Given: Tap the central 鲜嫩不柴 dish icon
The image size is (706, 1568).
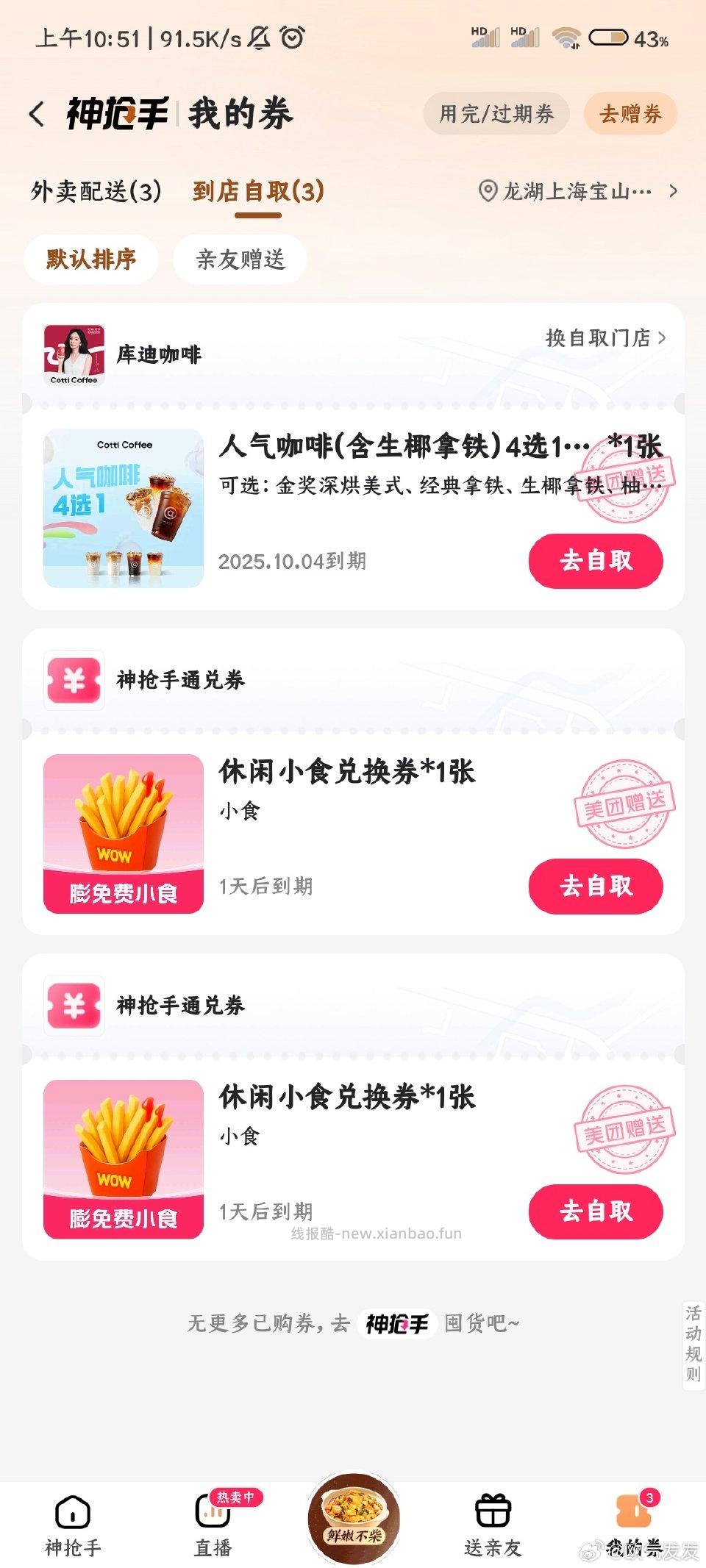Looking at the screenshot, I should click(x=353, y=1514).
